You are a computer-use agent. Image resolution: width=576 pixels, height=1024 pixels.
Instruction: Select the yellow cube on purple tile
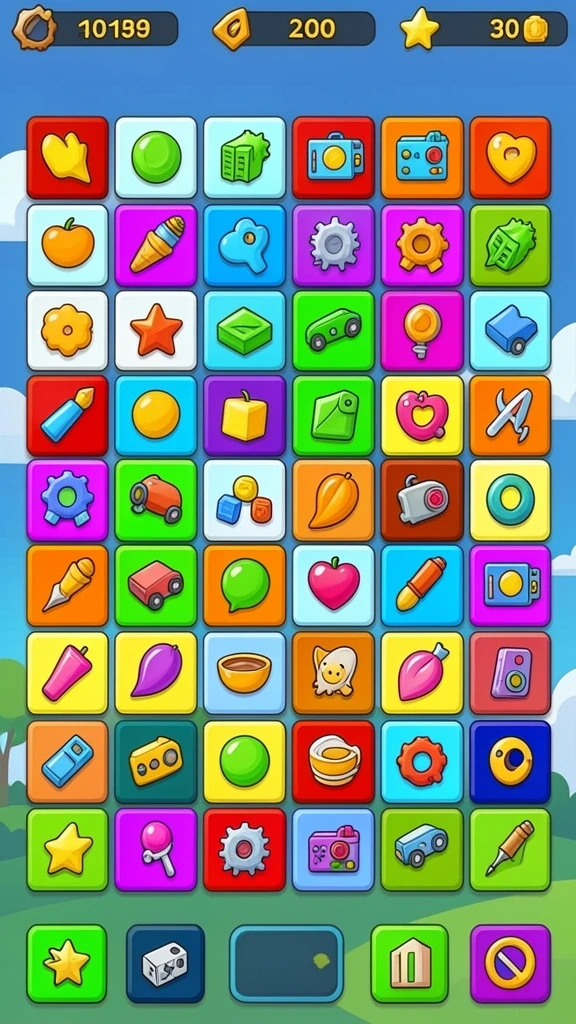tap(244, 416)
